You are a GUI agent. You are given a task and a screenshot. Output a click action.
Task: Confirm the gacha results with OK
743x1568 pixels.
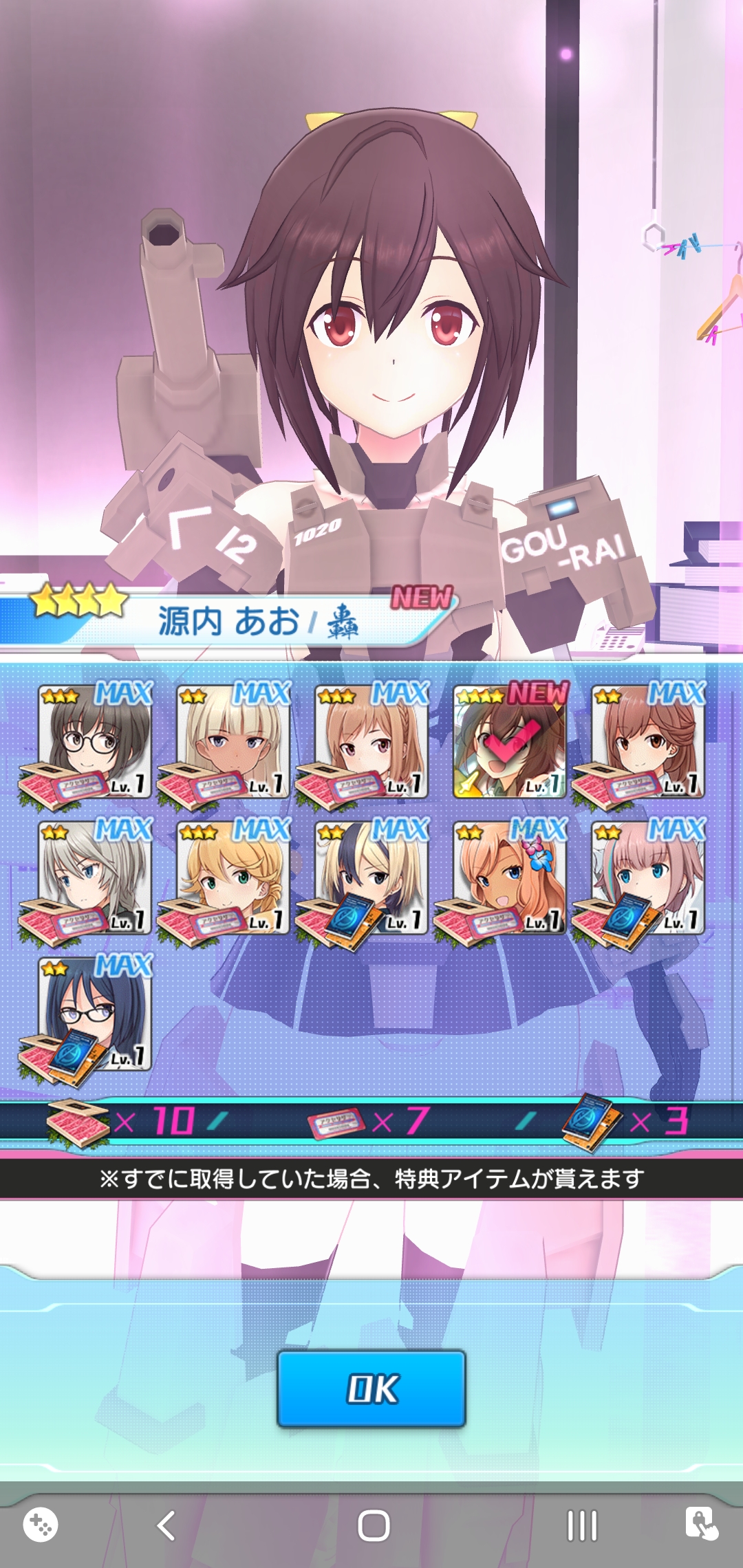[371, 1389]
